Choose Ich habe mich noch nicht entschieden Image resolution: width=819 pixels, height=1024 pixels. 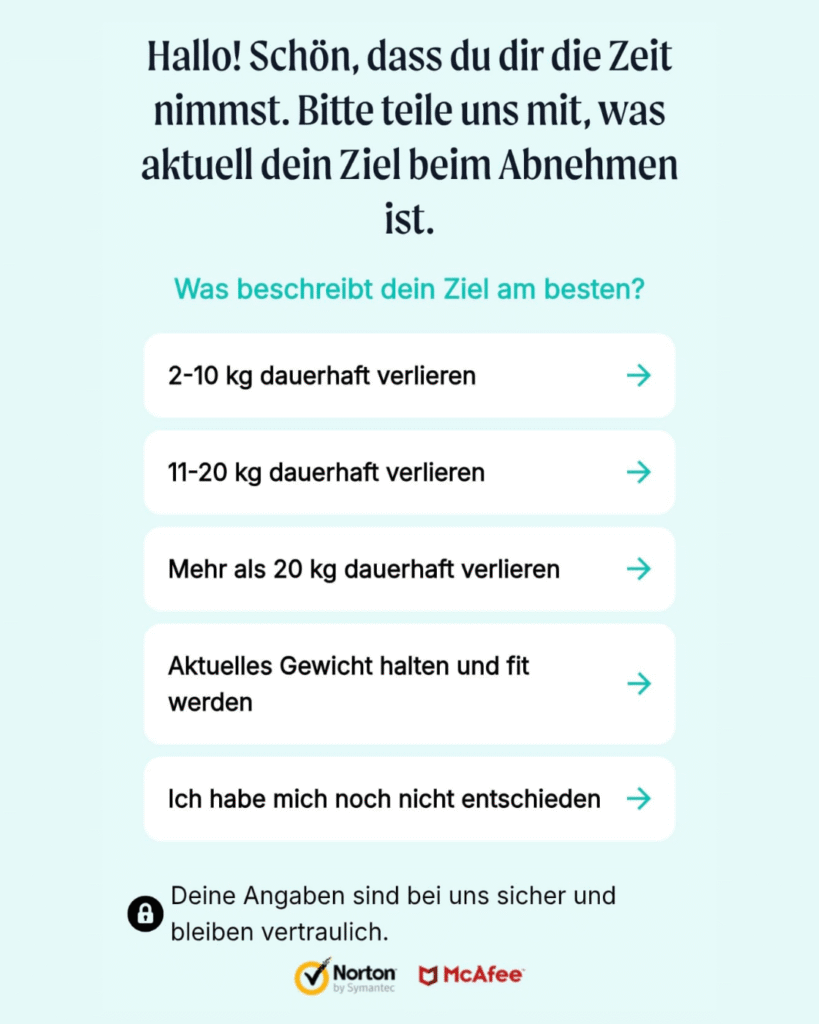click(409, 799)
